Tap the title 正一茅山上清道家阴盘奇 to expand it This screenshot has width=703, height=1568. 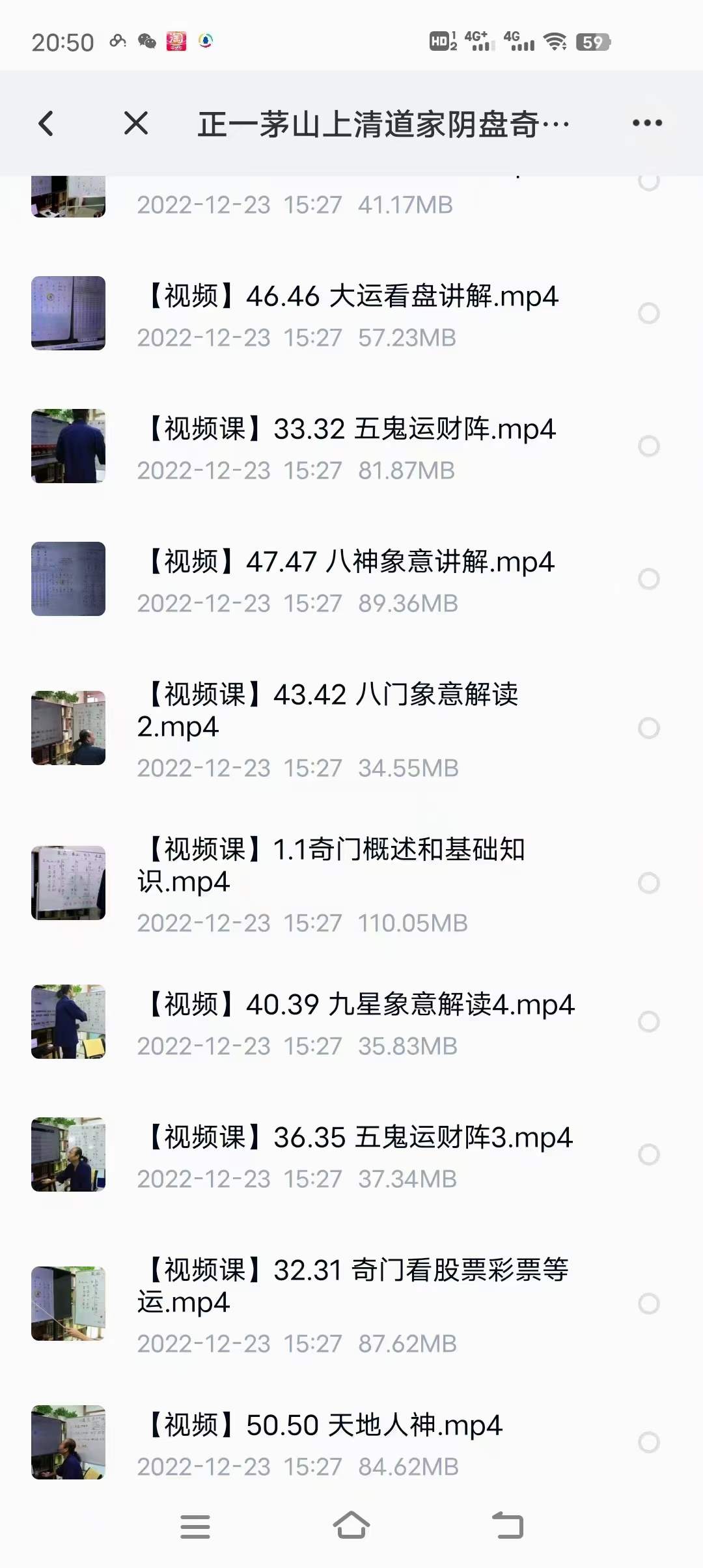tap(384, 124)
